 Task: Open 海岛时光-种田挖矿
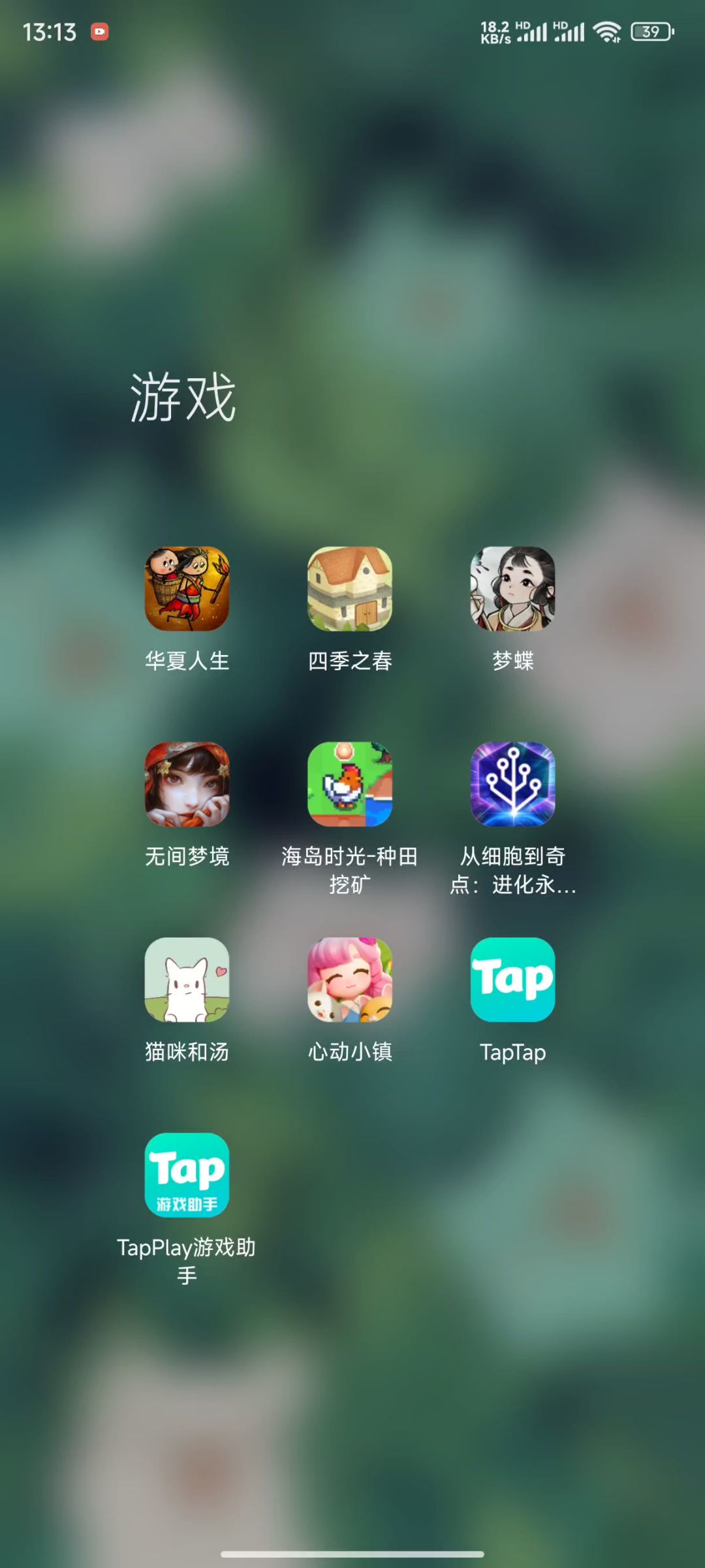350,784
